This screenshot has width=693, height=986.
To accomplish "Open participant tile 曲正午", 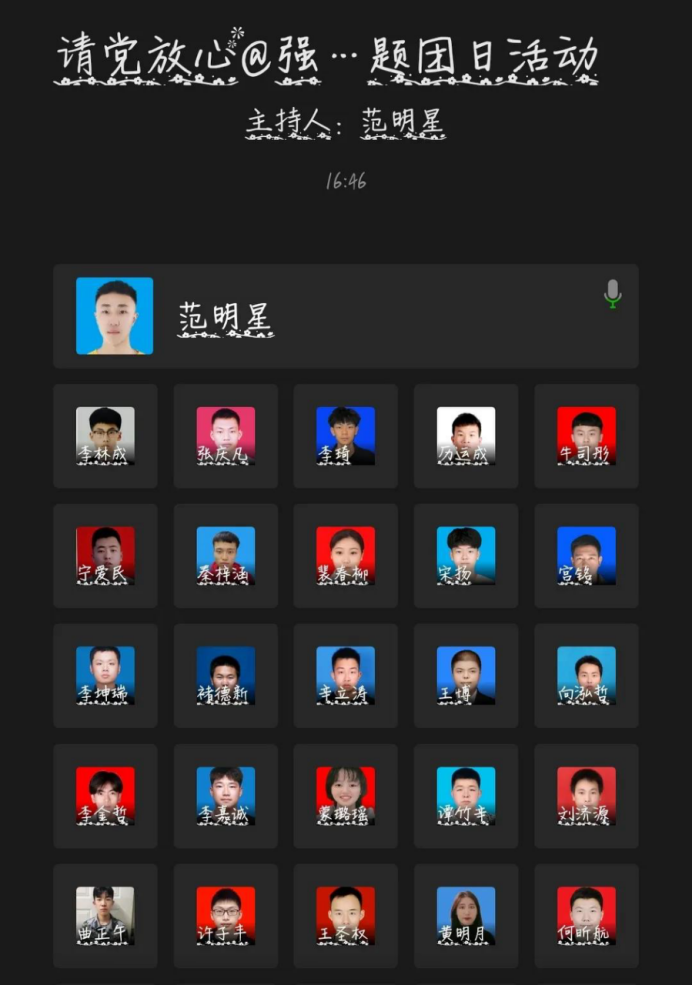I will point(105,916).
